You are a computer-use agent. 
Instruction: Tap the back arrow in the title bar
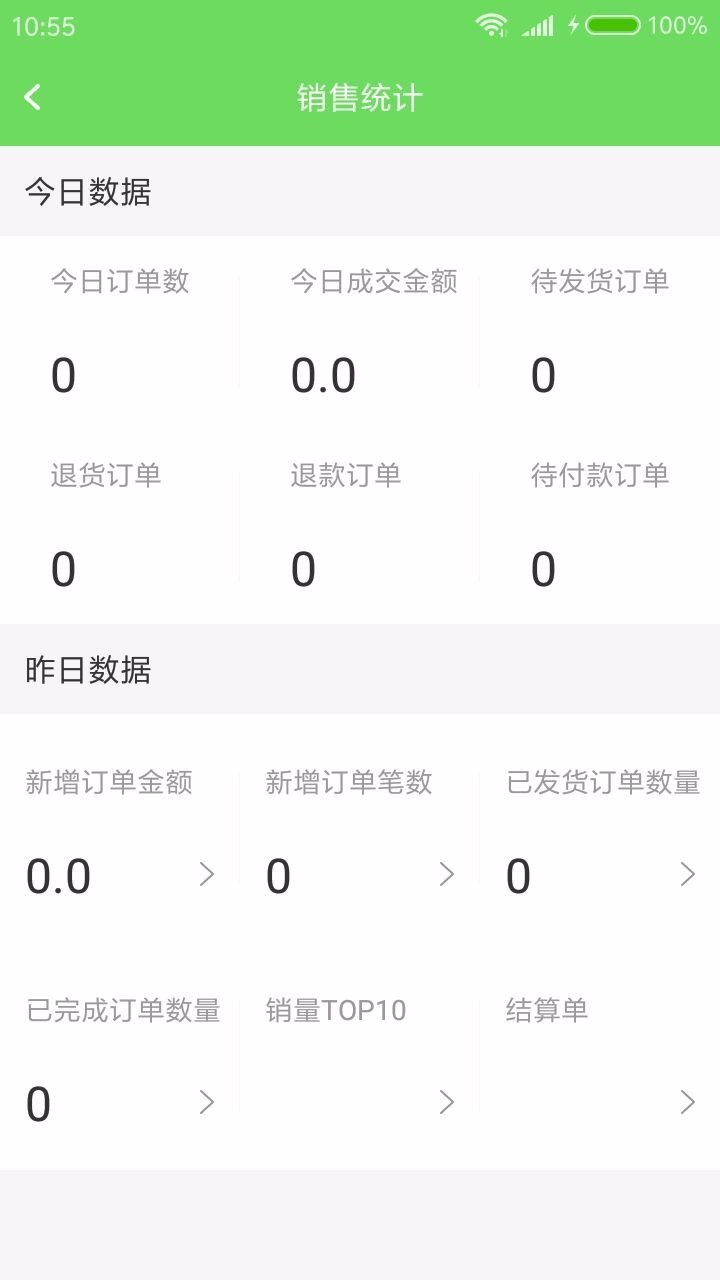pyautogui.click(x=30, y=98)
